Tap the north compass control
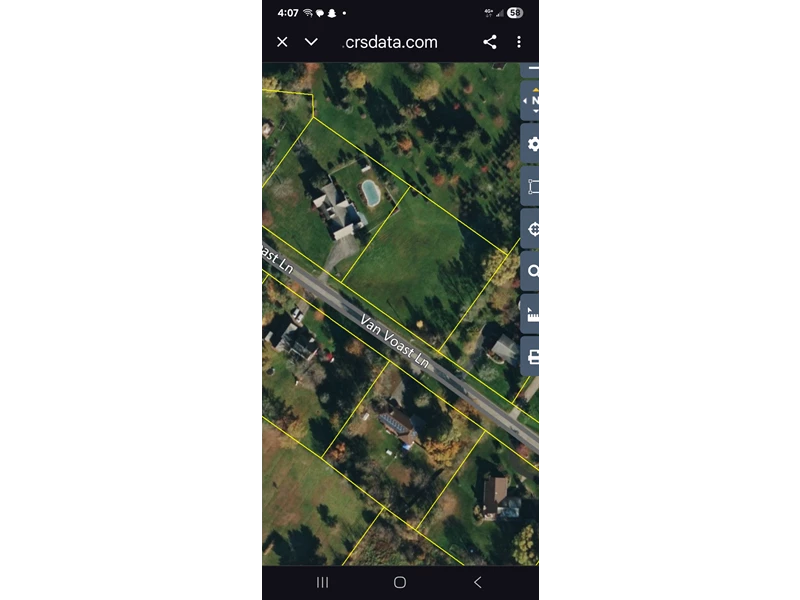The width and height of the screenshot is (800, 600). pos(534,101)
